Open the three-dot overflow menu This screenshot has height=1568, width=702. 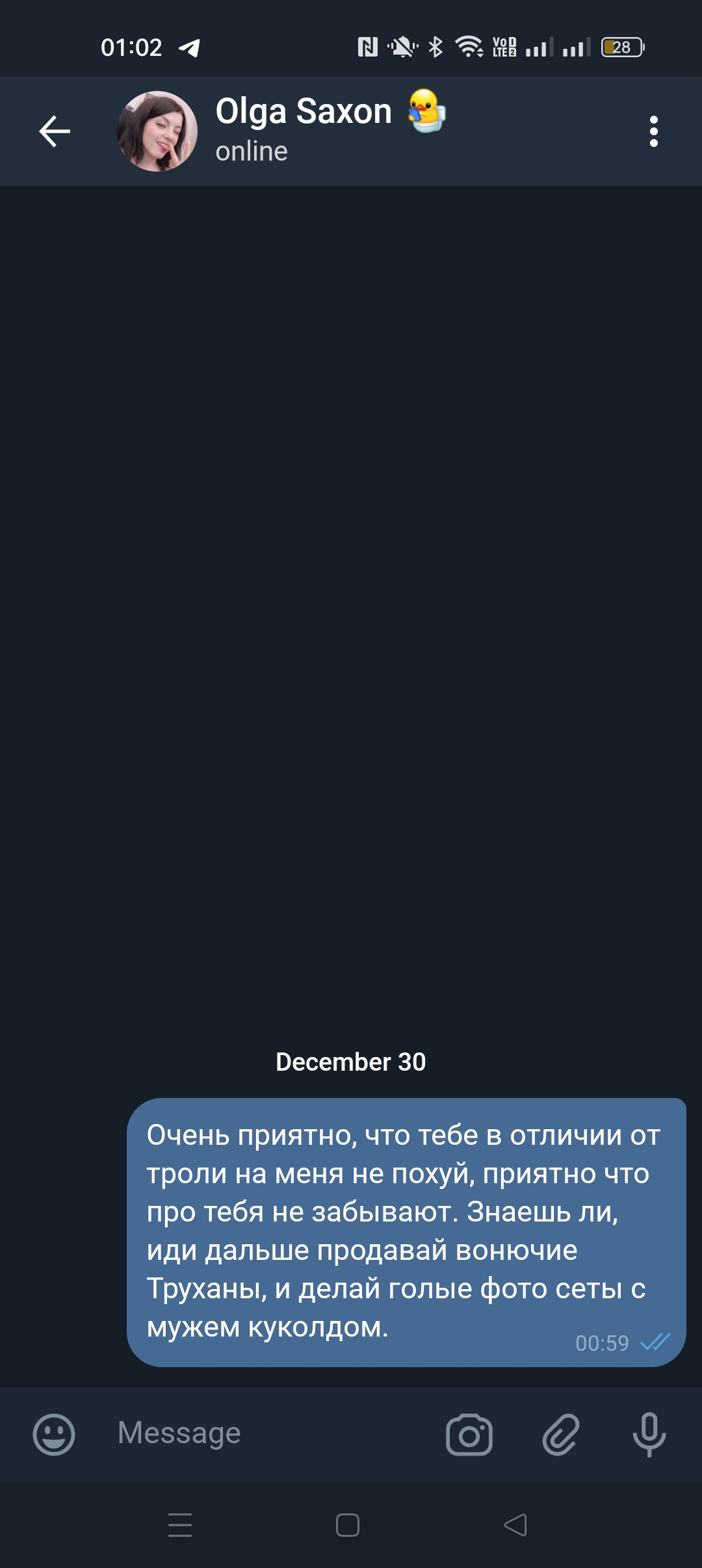click(x=653, y=131)
